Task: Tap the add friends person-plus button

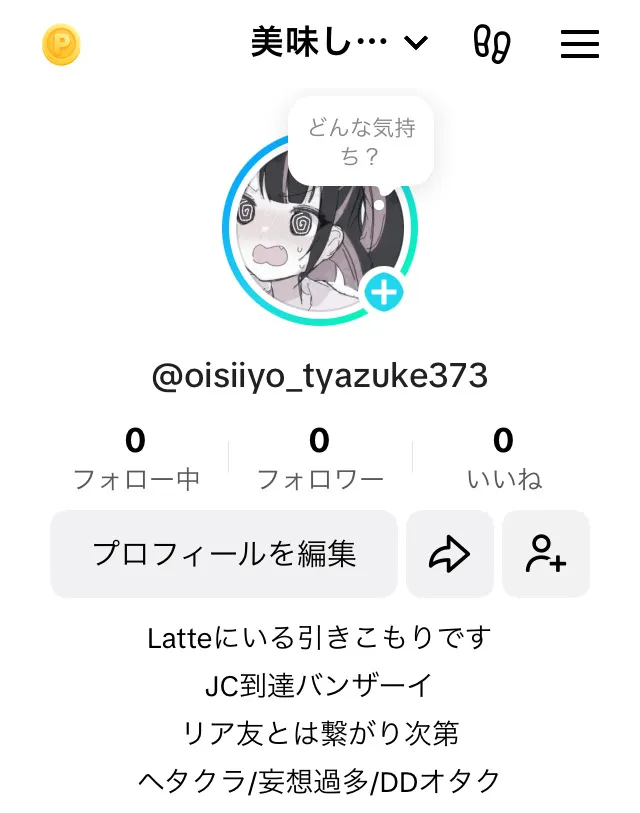Action: click(x=546, y=554)
